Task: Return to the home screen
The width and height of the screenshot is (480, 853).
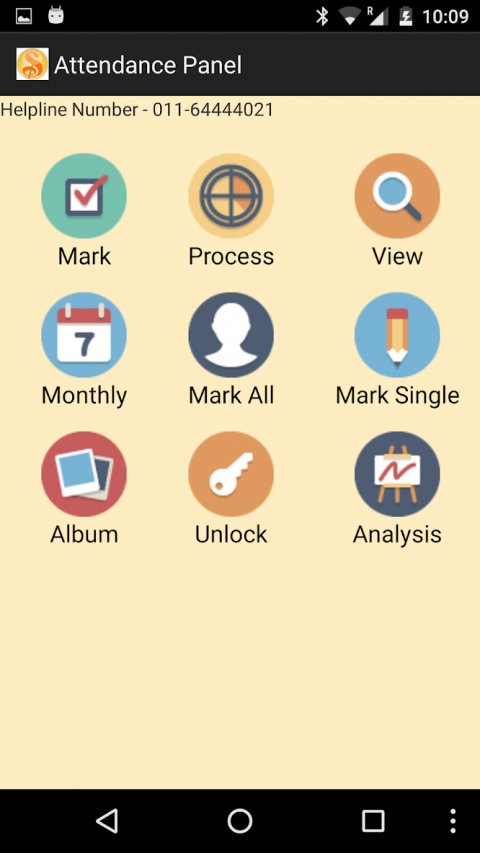Action: (x=240, y=821)
